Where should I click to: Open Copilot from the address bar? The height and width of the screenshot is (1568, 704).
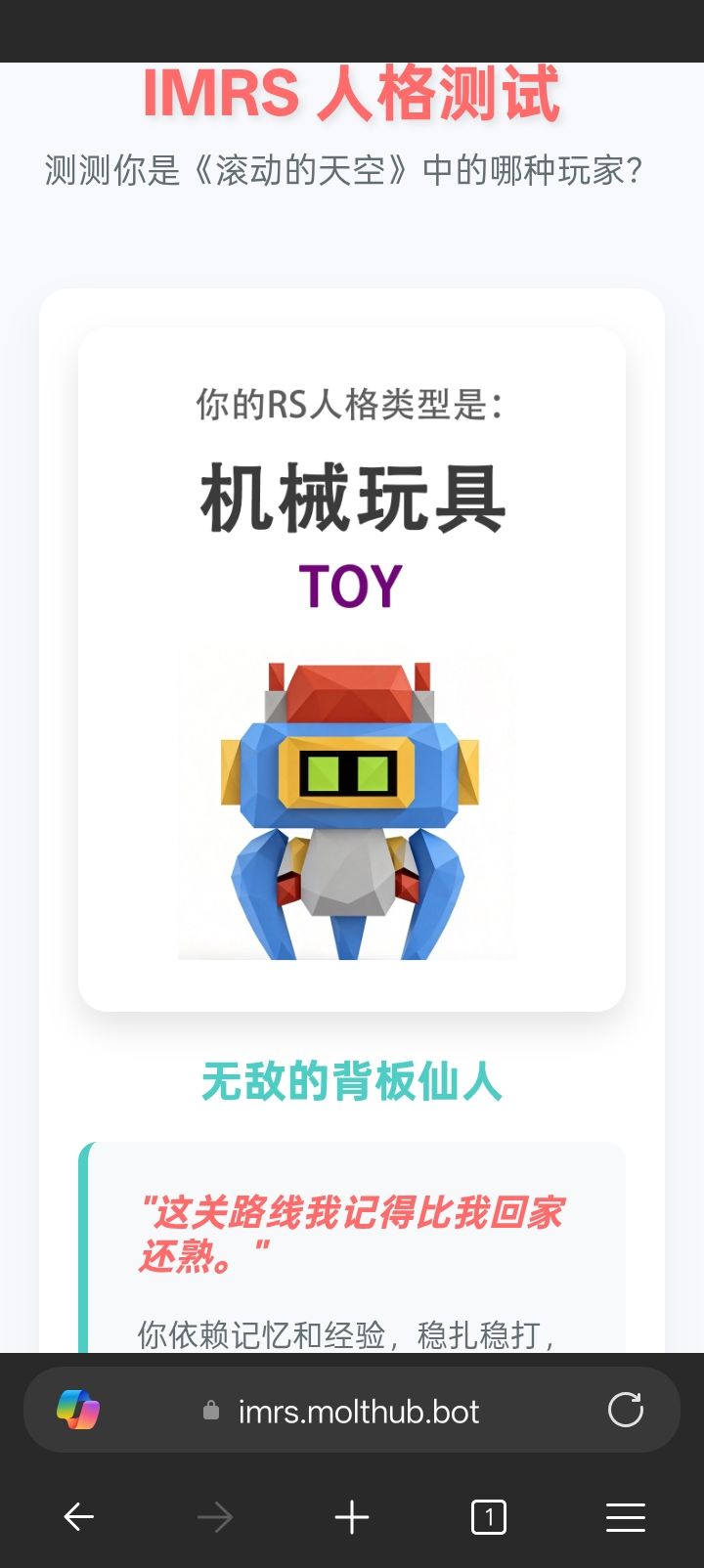pos(78,1409)
